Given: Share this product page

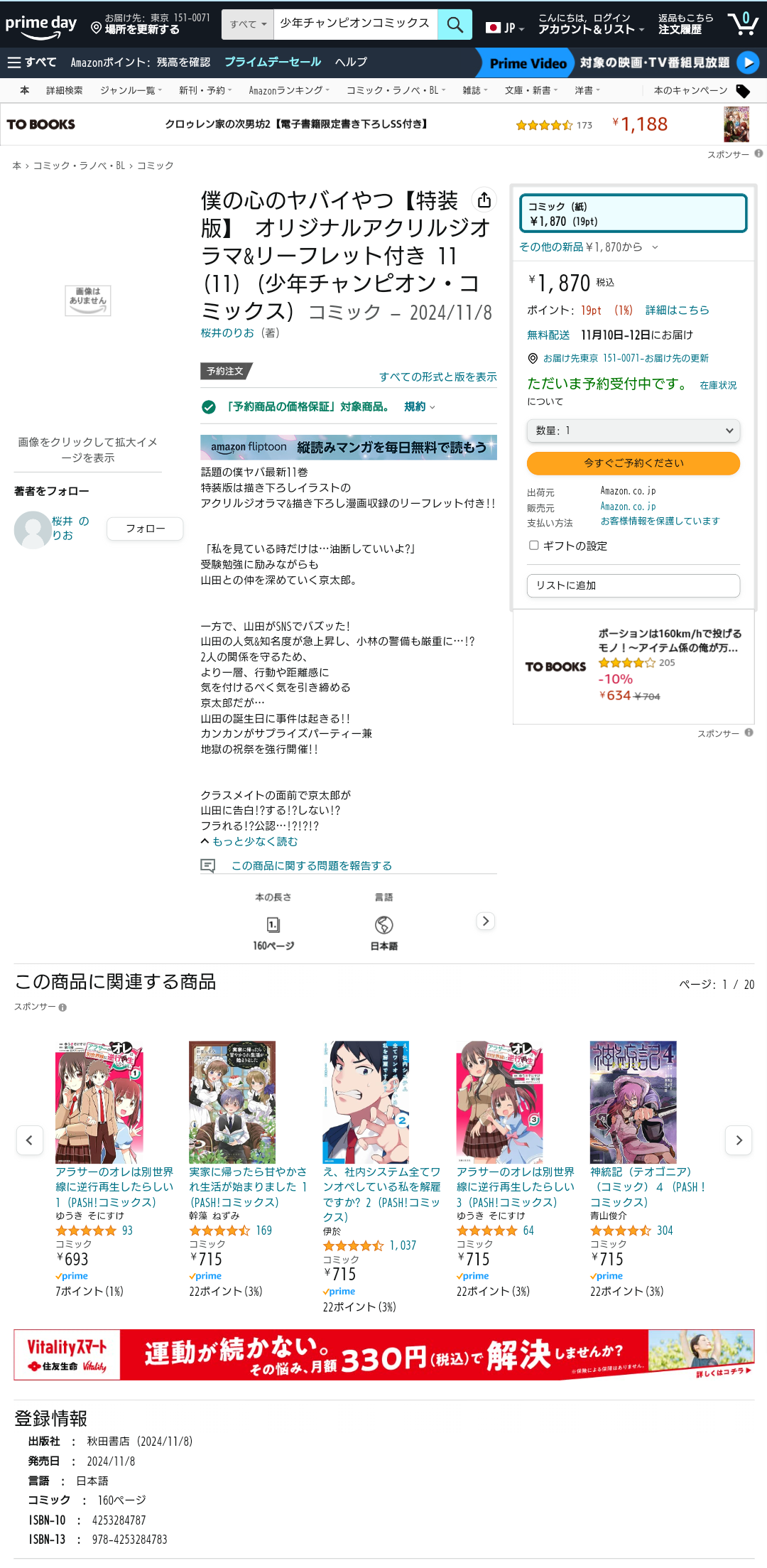Looking at the screenshot, I should pos(484,200).
